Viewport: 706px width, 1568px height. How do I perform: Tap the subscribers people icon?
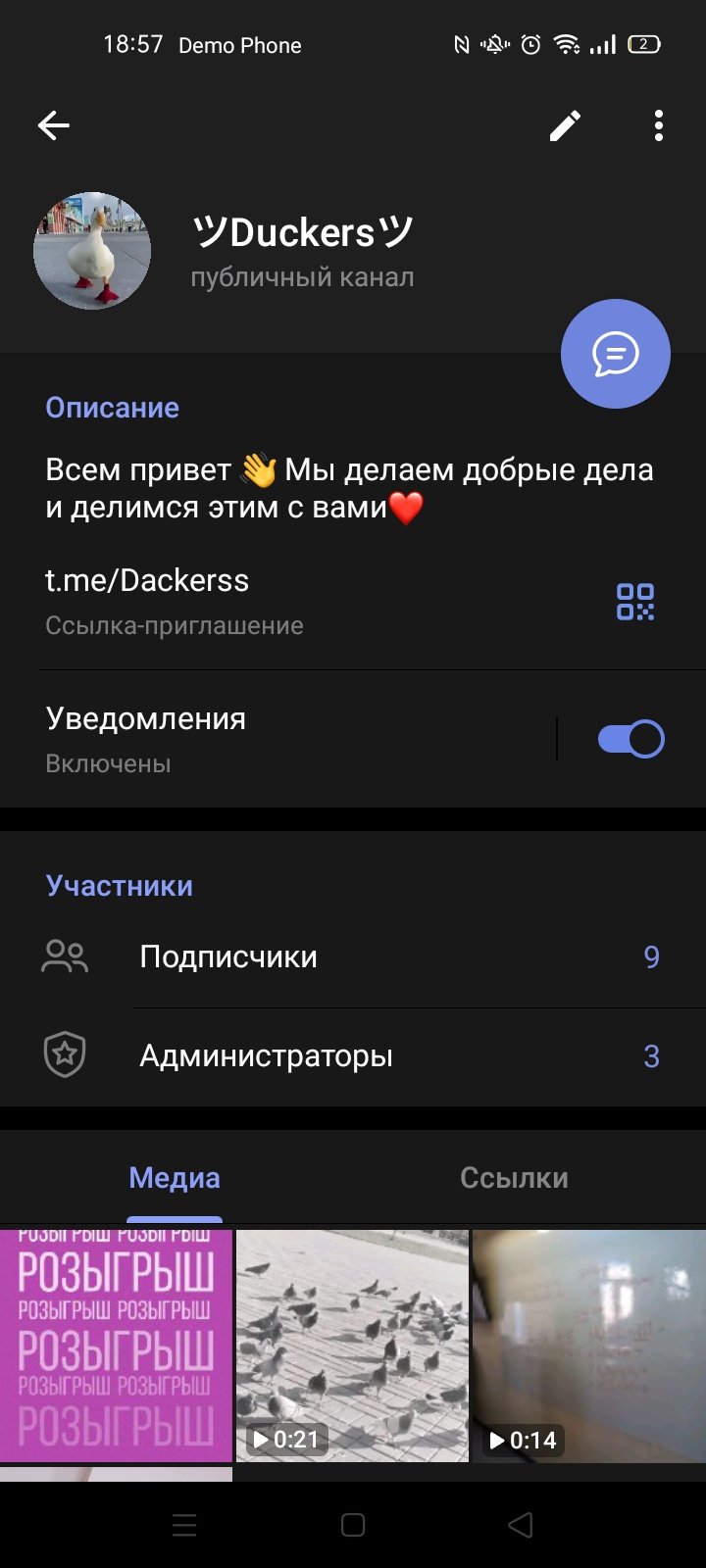pyautogui.click(x=64, y=956)
